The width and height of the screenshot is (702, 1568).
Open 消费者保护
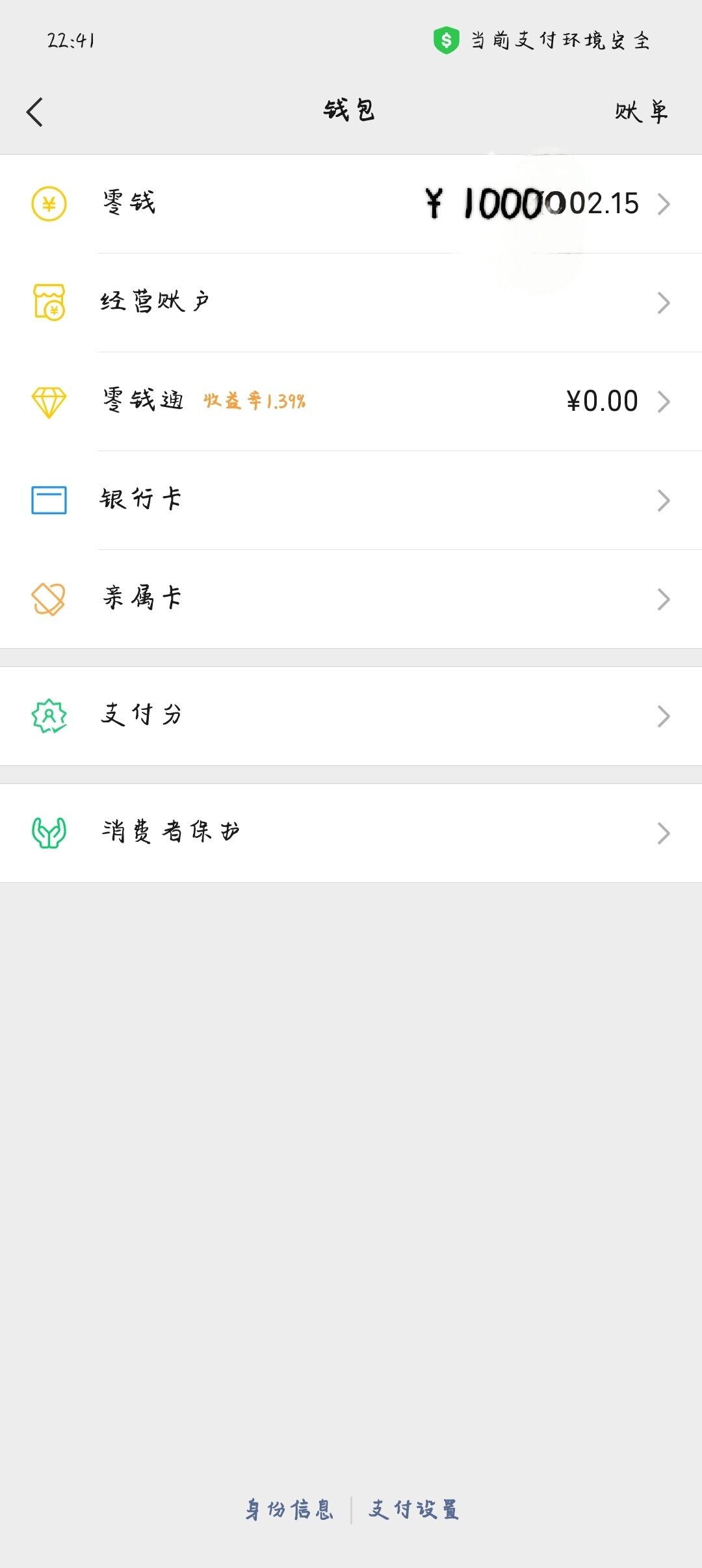click(x=351, y=833)
